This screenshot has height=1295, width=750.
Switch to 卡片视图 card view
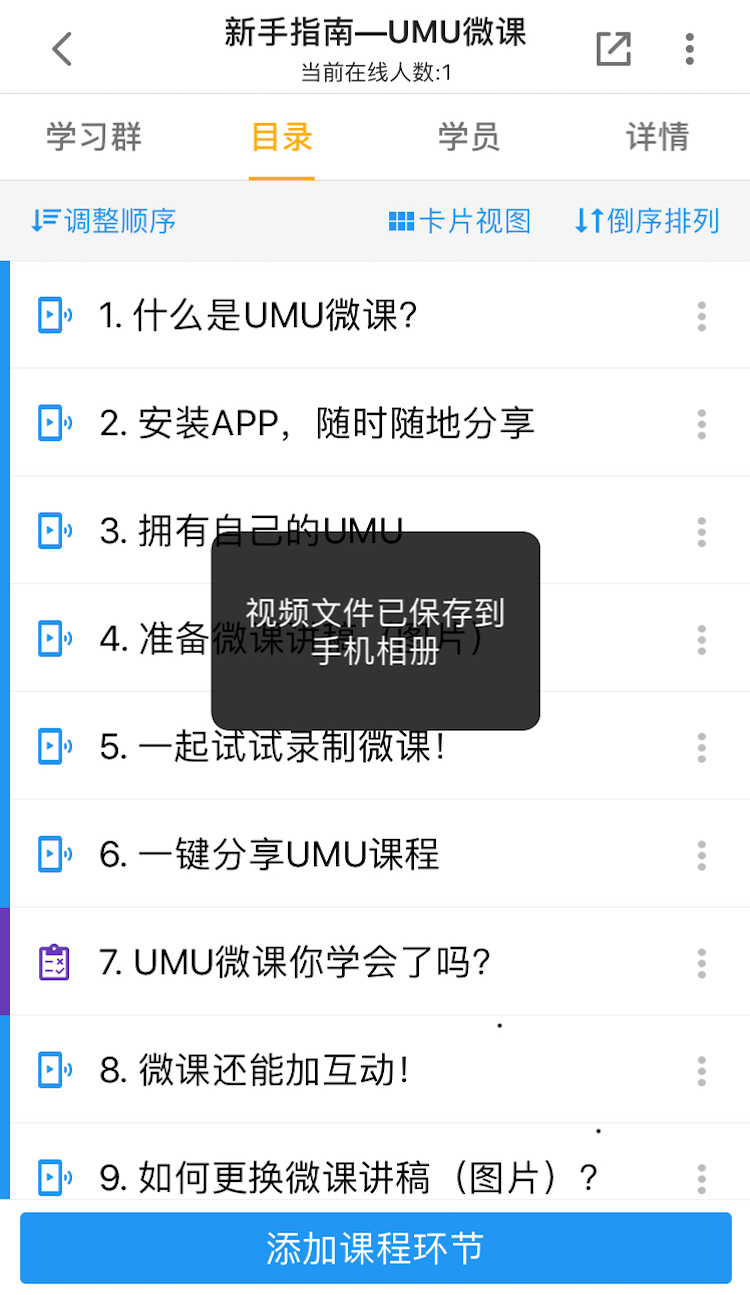[x=460, y=221]
